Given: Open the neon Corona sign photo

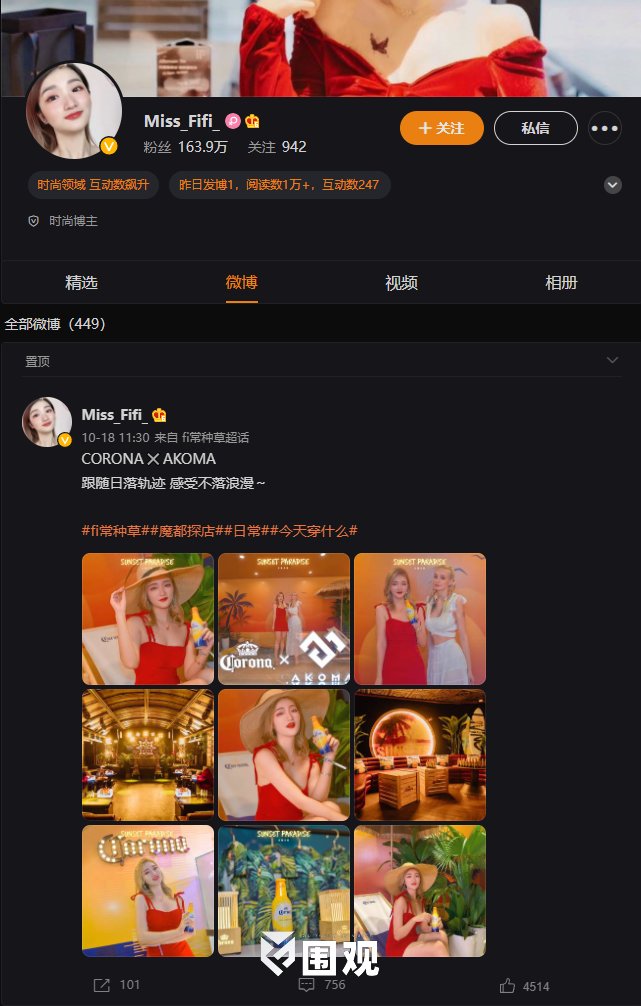Looking at the screenshot, I should pyautogui.click(x=148, y=891).
